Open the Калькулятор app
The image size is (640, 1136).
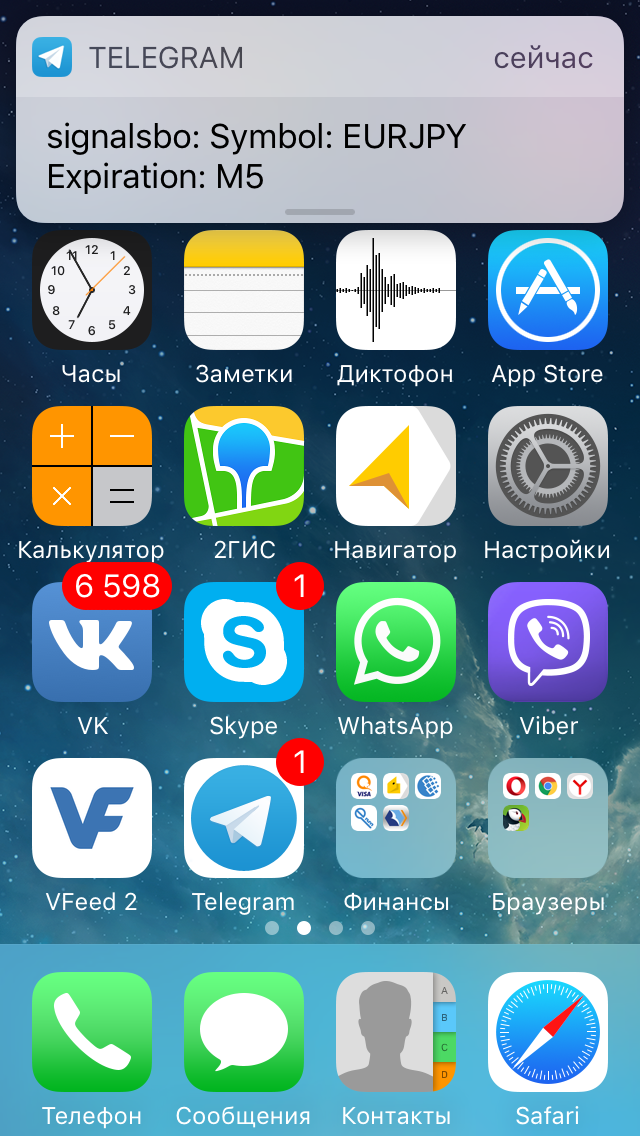click(92, 466)
